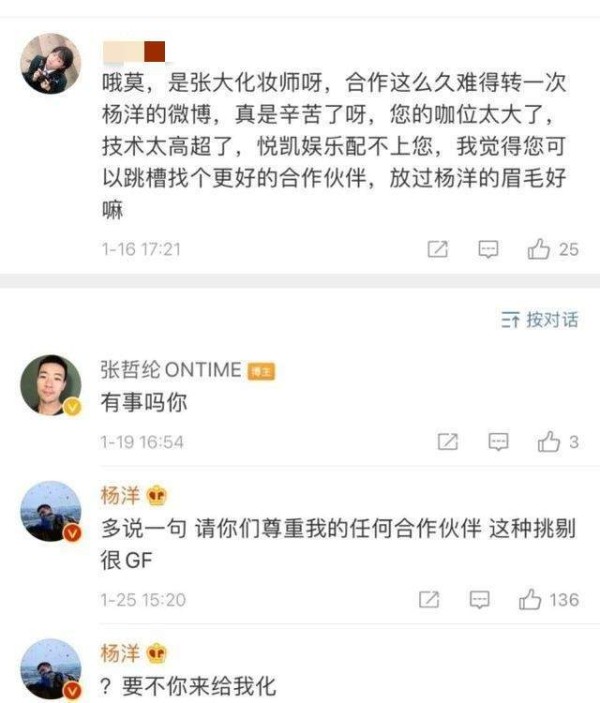Like 张哲纶's comment 有事吗你
600x703 pixels.
(x=549, y=441)
